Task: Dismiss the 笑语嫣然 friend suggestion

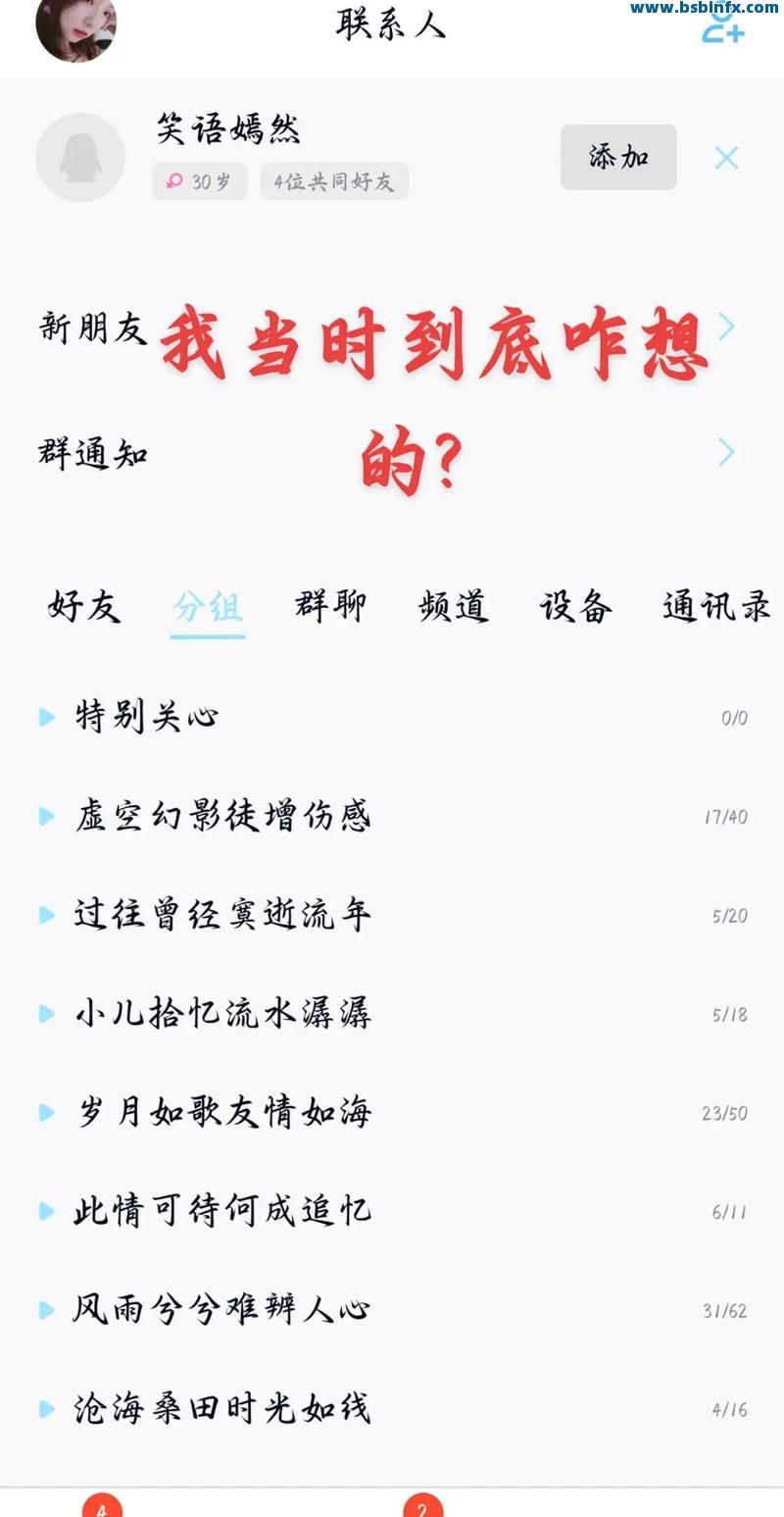Action: click(726, 158)
